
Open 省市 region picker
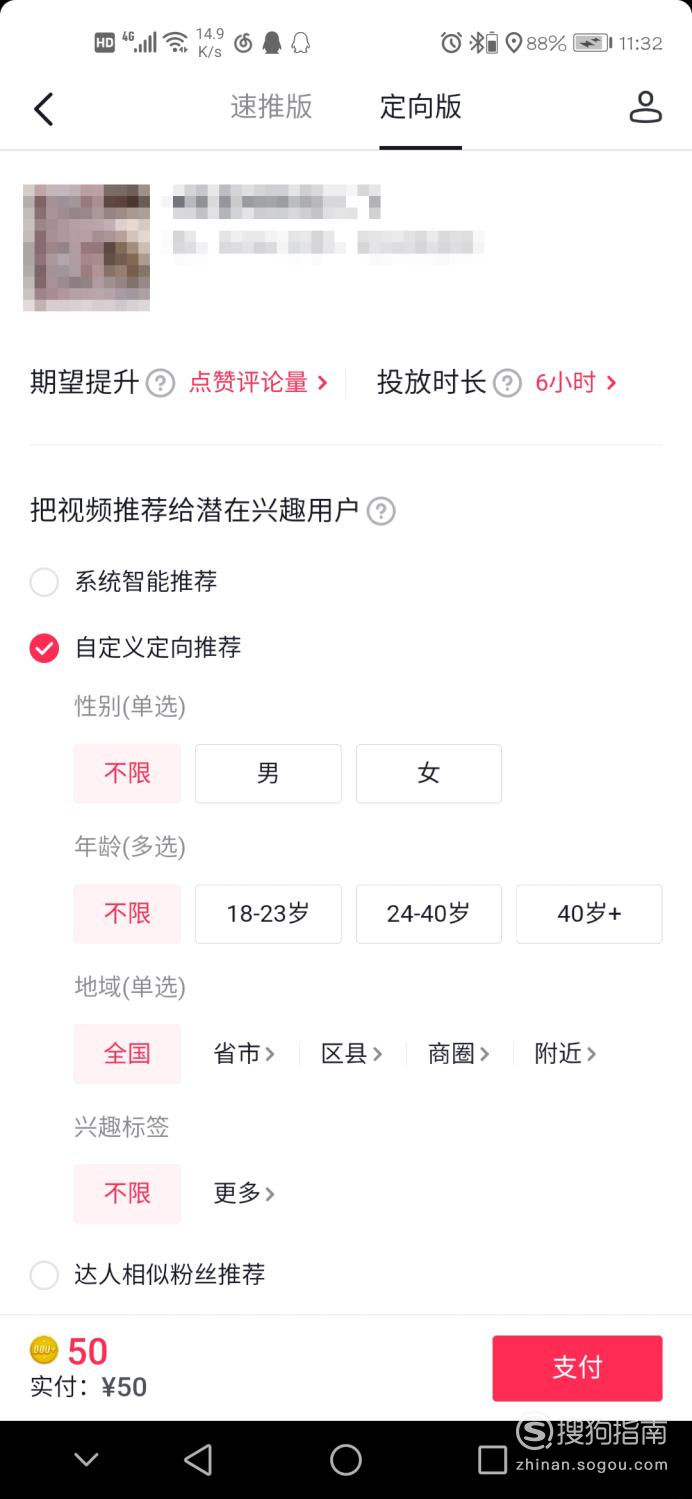coord(244,1053)
